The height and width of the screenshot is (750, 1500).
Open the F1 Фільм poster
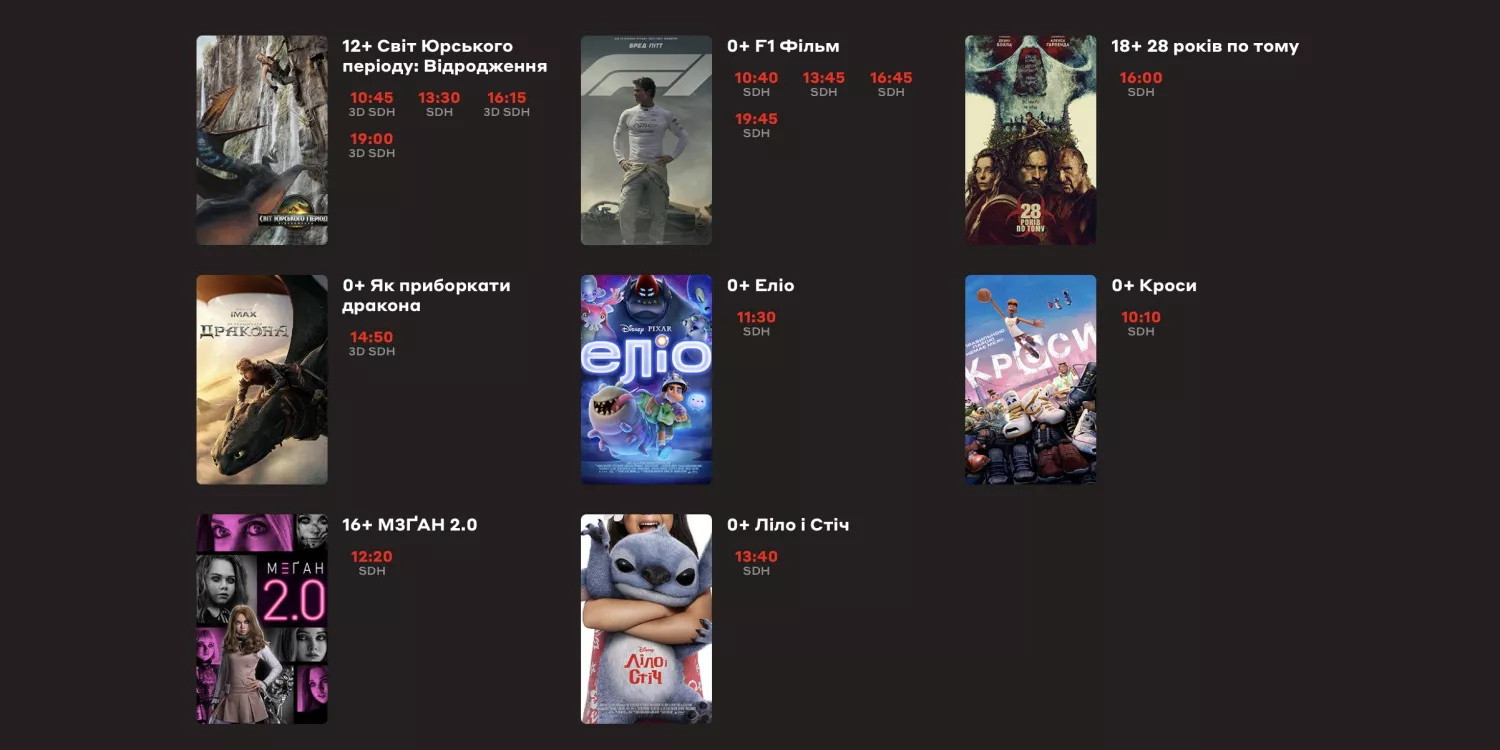point(646,140)
